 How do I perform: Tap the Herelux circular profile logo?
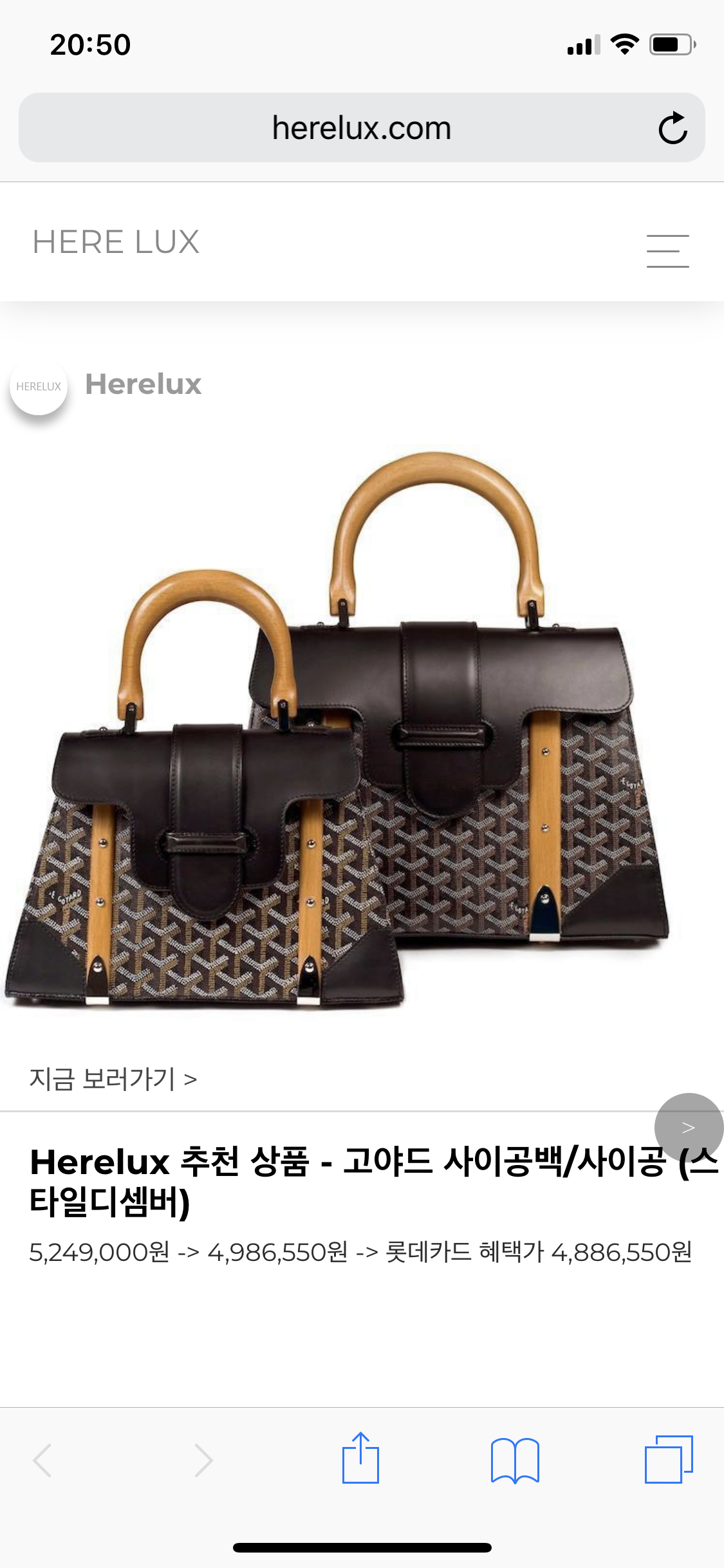(39, 386)
